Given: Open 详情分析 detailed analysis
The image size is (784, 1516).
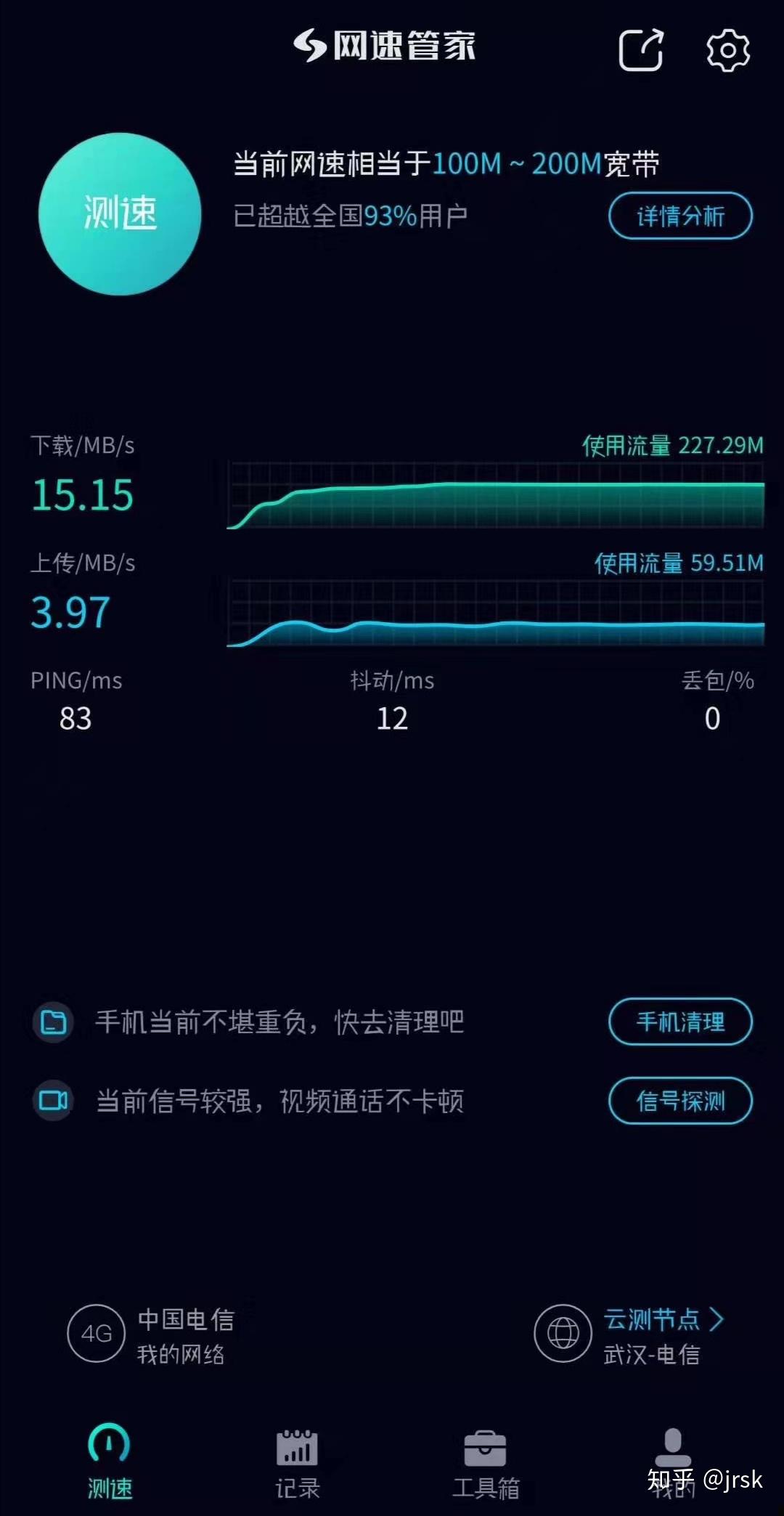Looking at the screenshot, I should 679,216.
